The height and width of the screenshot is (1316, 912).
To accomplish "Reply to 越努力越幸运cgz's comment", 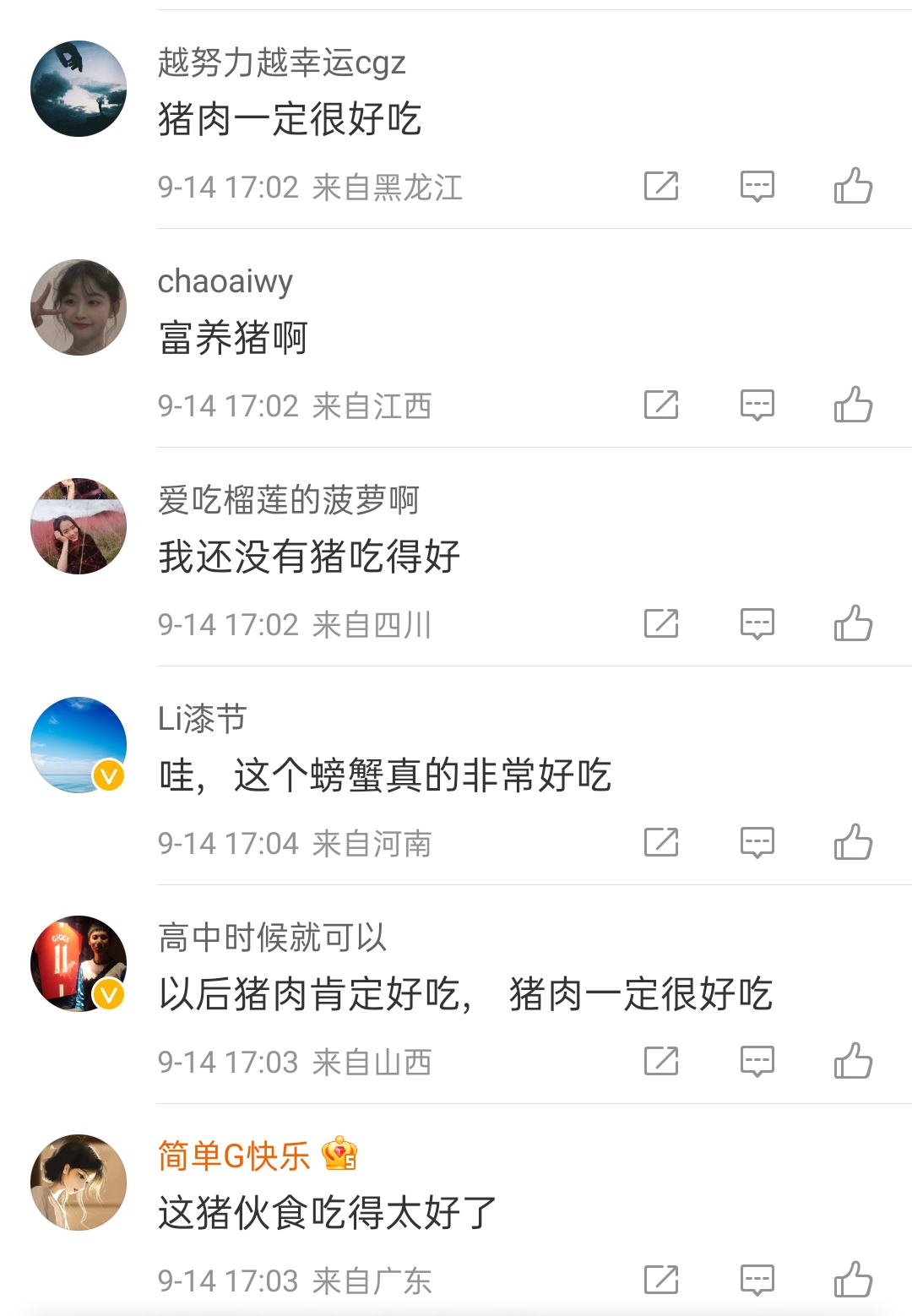I will point(757,186).
